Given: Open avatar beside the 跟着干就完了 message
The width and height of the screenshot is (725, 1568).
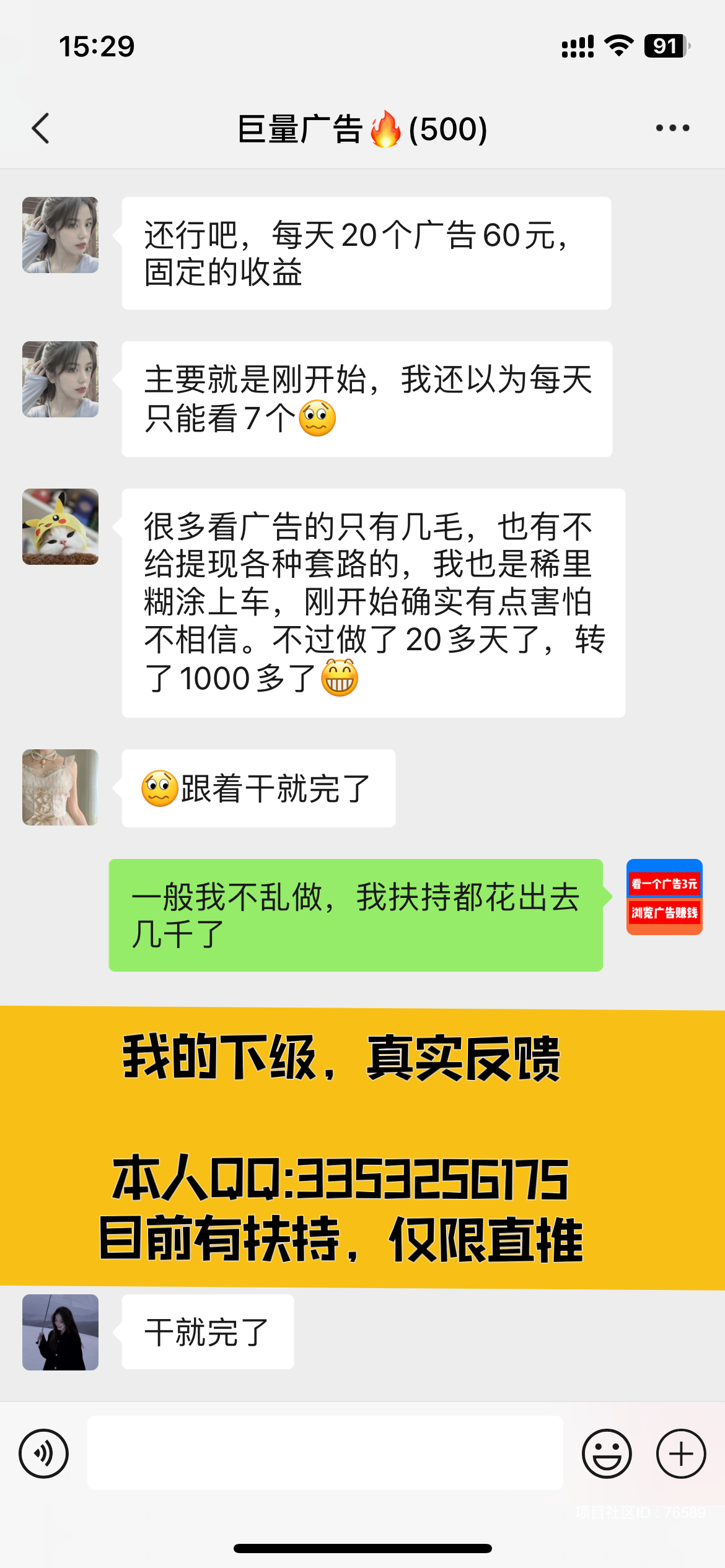Looking at the screenshot, I should tap(60, 787).
